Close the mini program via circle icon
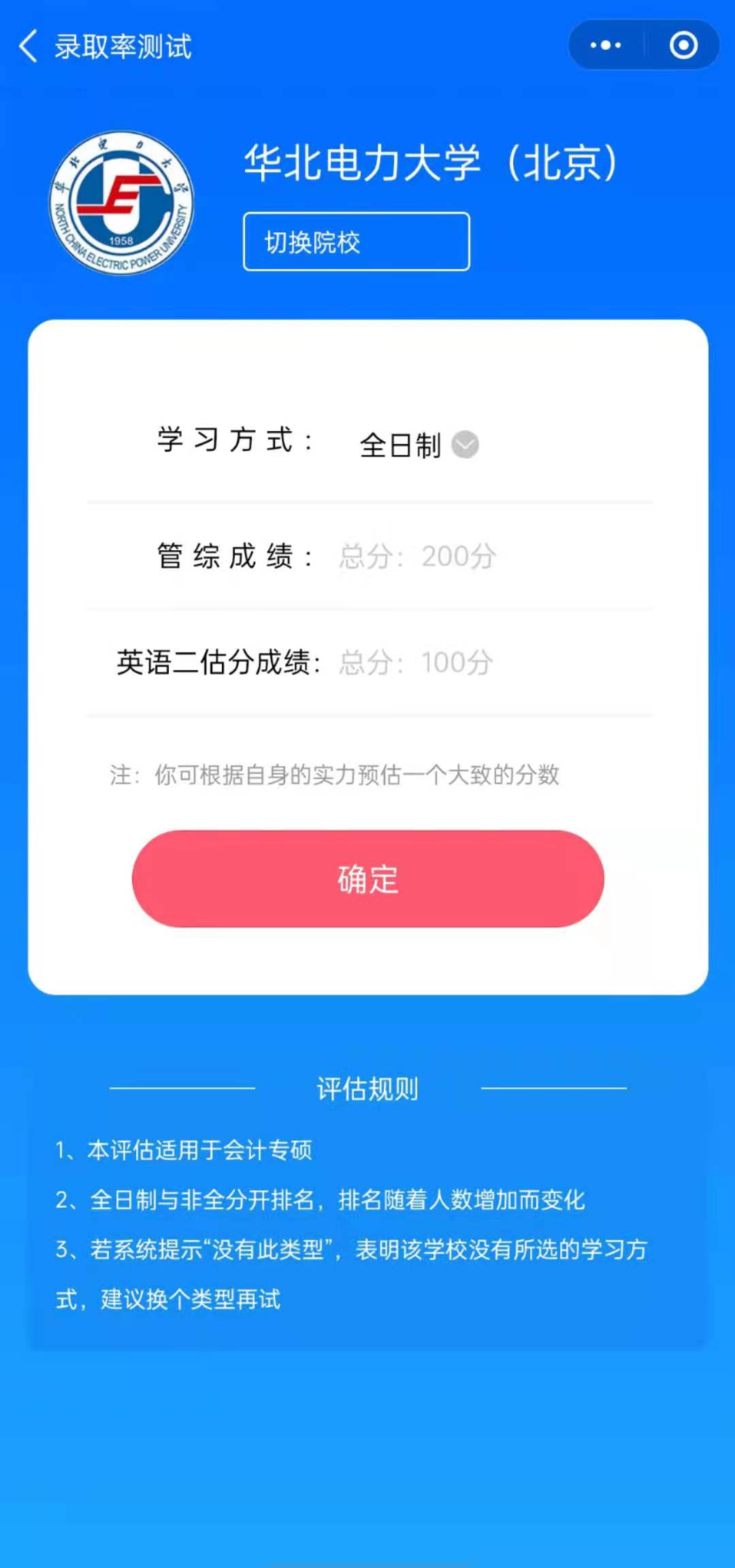 tap(683, 46)
